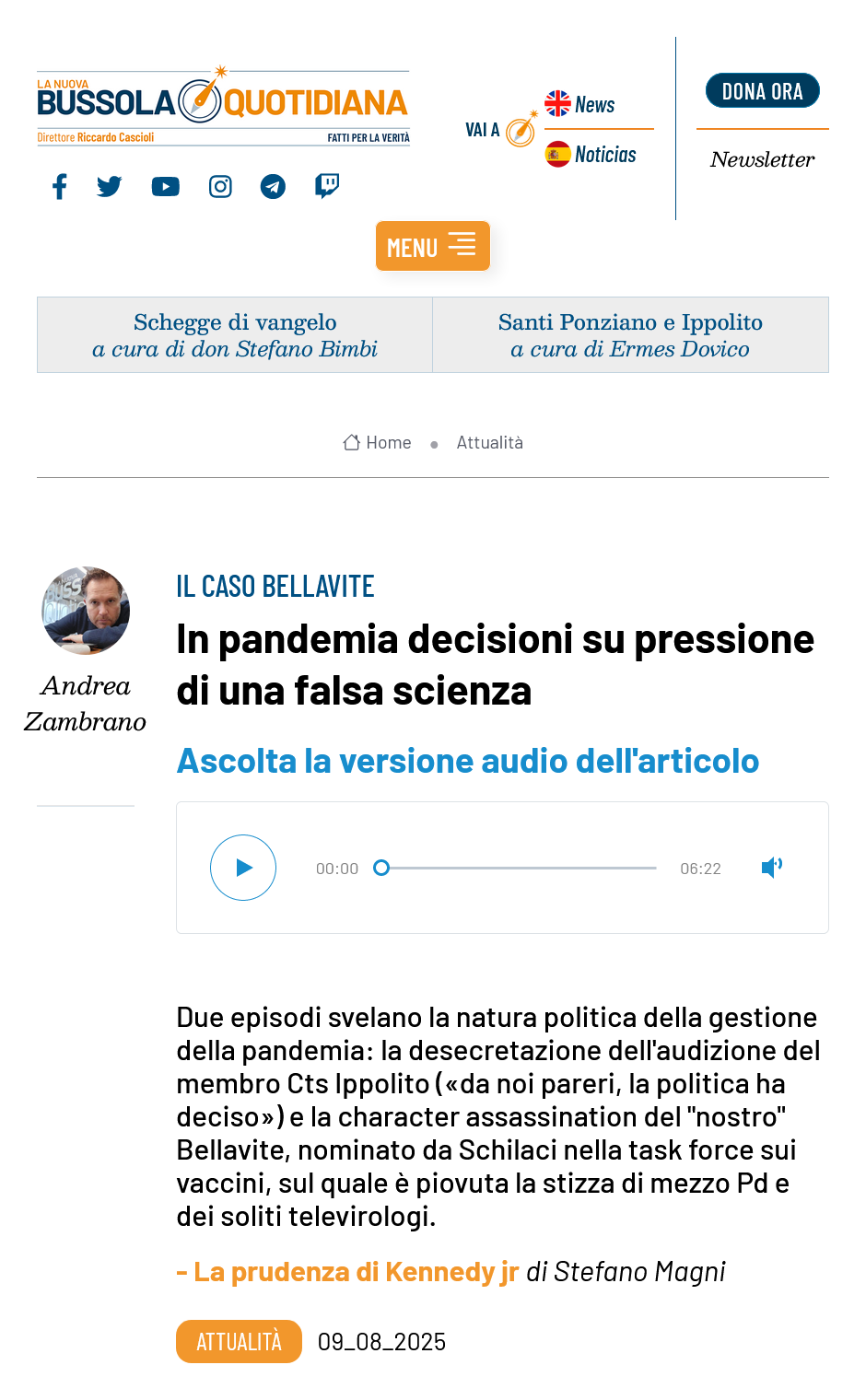Visit the Instagram profile icon
Screen dimensions: 866x1400
[220, 187]
